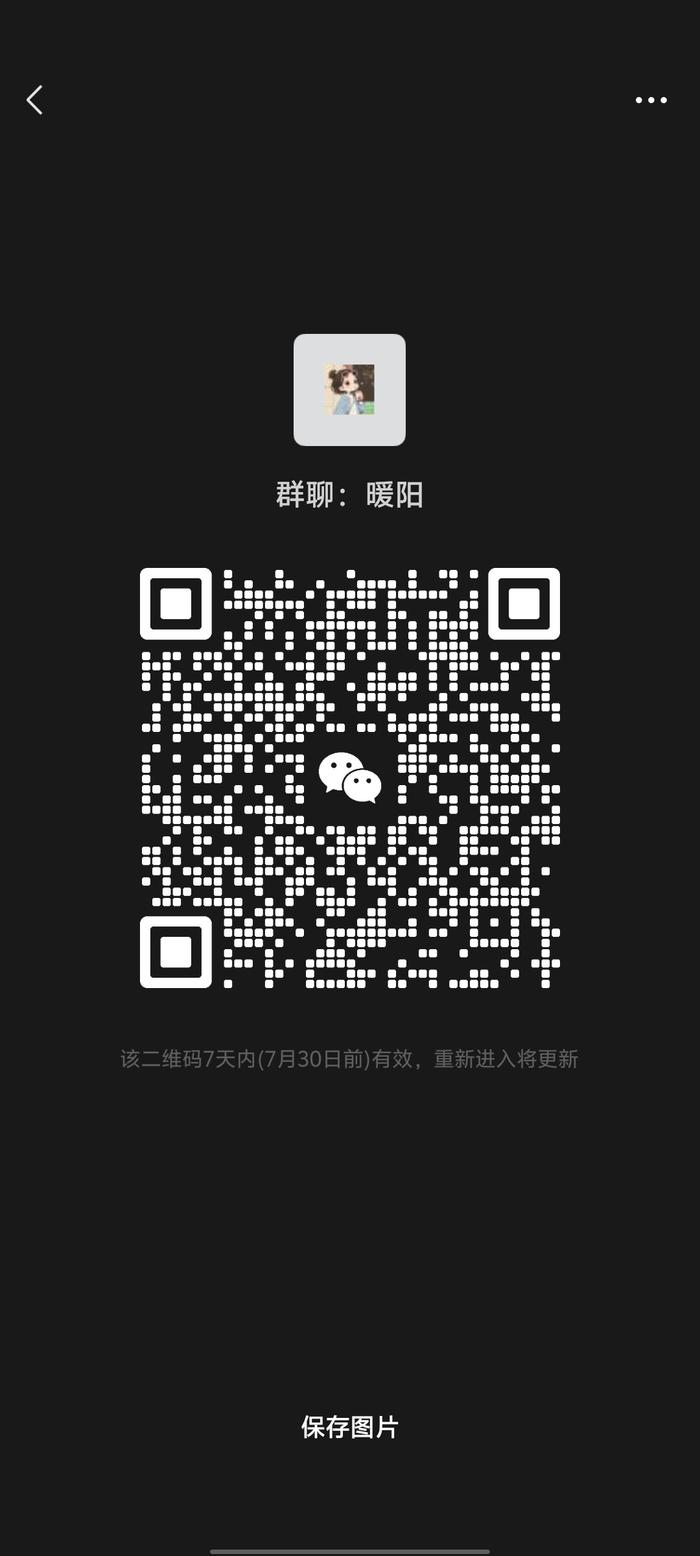The width and height of the screenshot is (700, 1556).
Task: Go back using the top-left arrow
Action: [34, 100]
